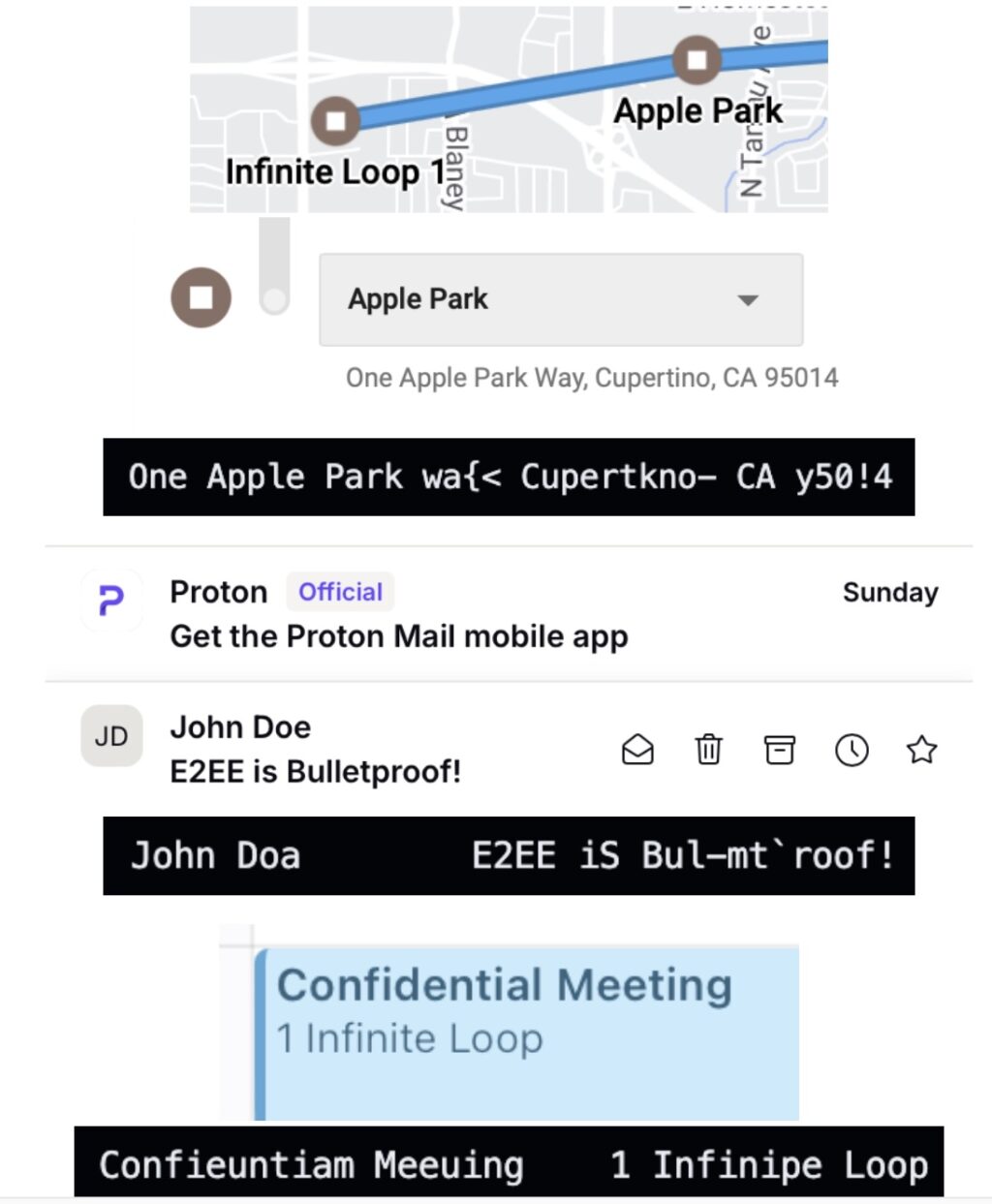The width and height of the screenshot is (992, 1204).
Task: Click the Infinite Loop 1 map marker
Action: point(337,119)
